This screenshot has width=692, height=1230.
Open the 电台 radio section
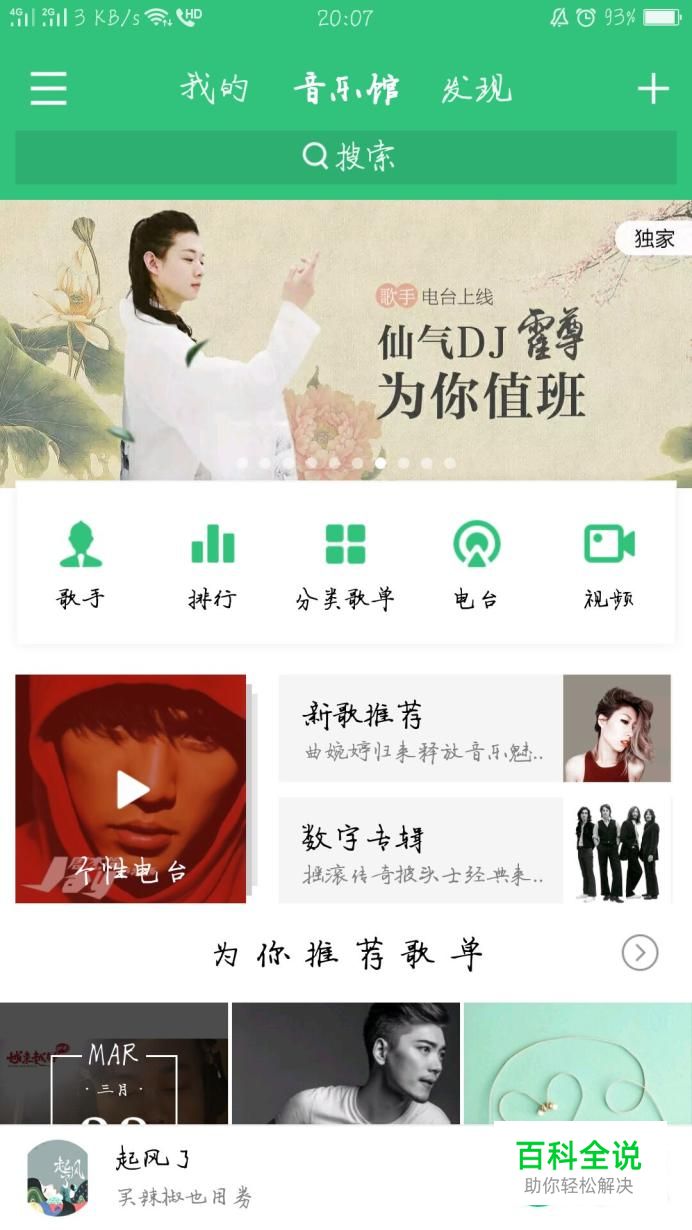[476, 565]
